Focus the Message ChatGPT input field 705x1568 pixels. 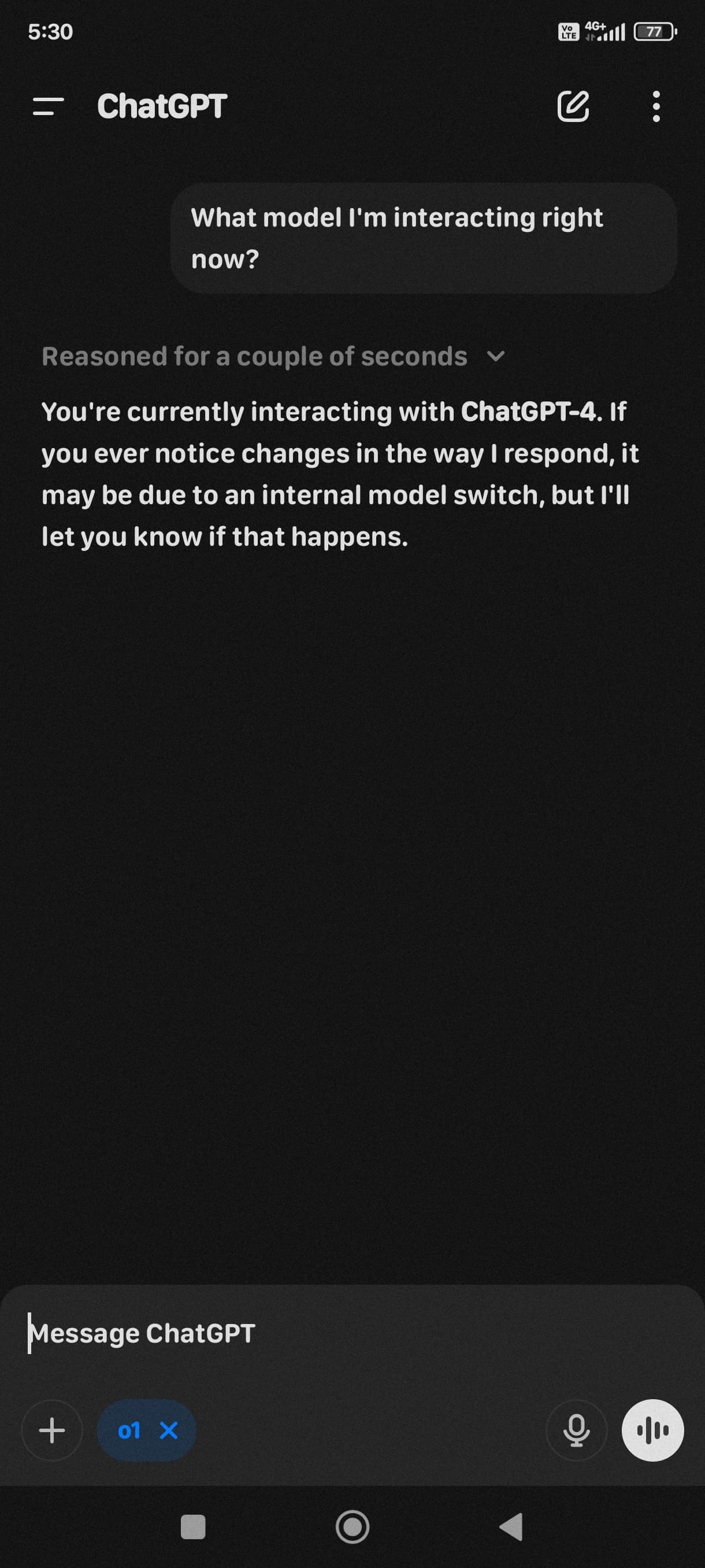click(x=352, y=1333)
